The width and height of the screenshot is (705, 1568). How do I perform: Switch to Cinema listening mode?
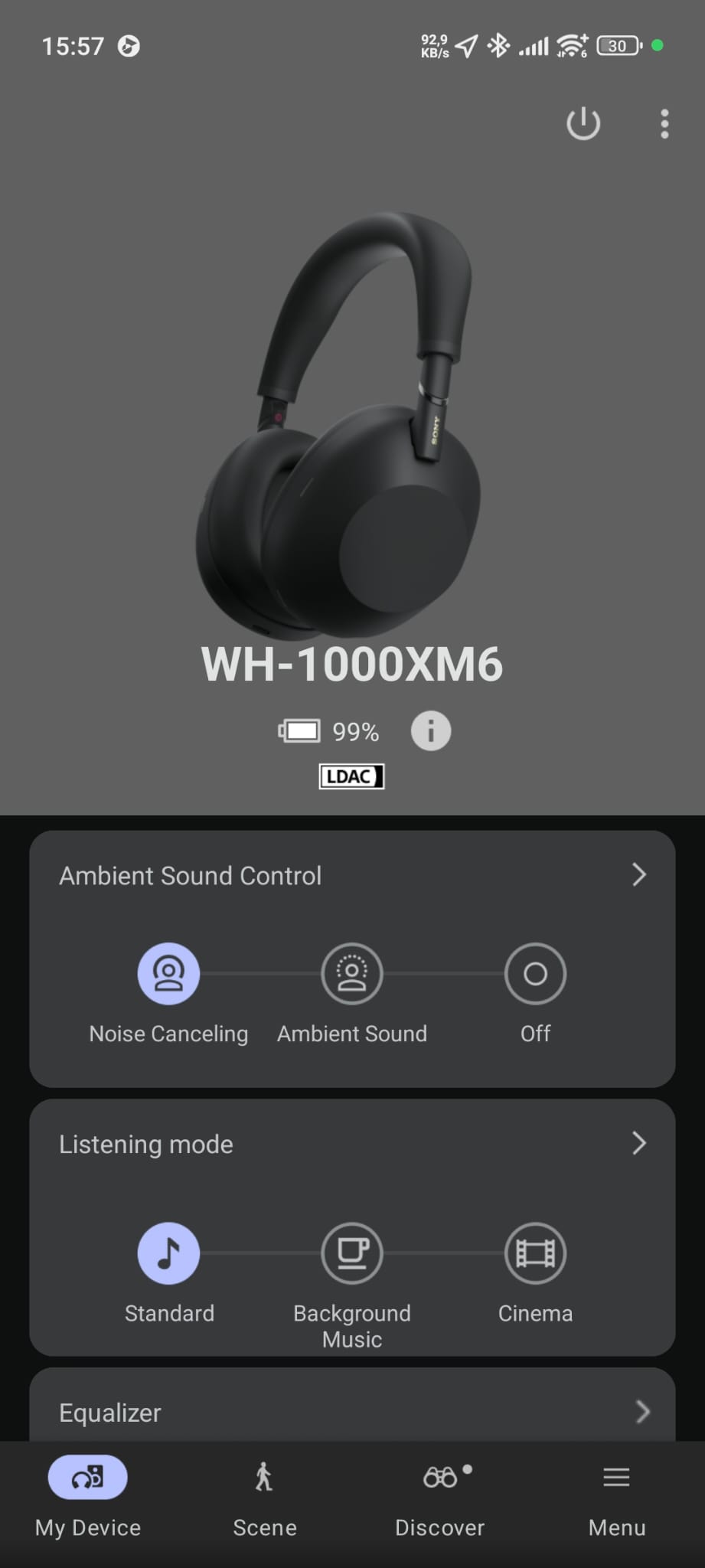(535, 1253)
